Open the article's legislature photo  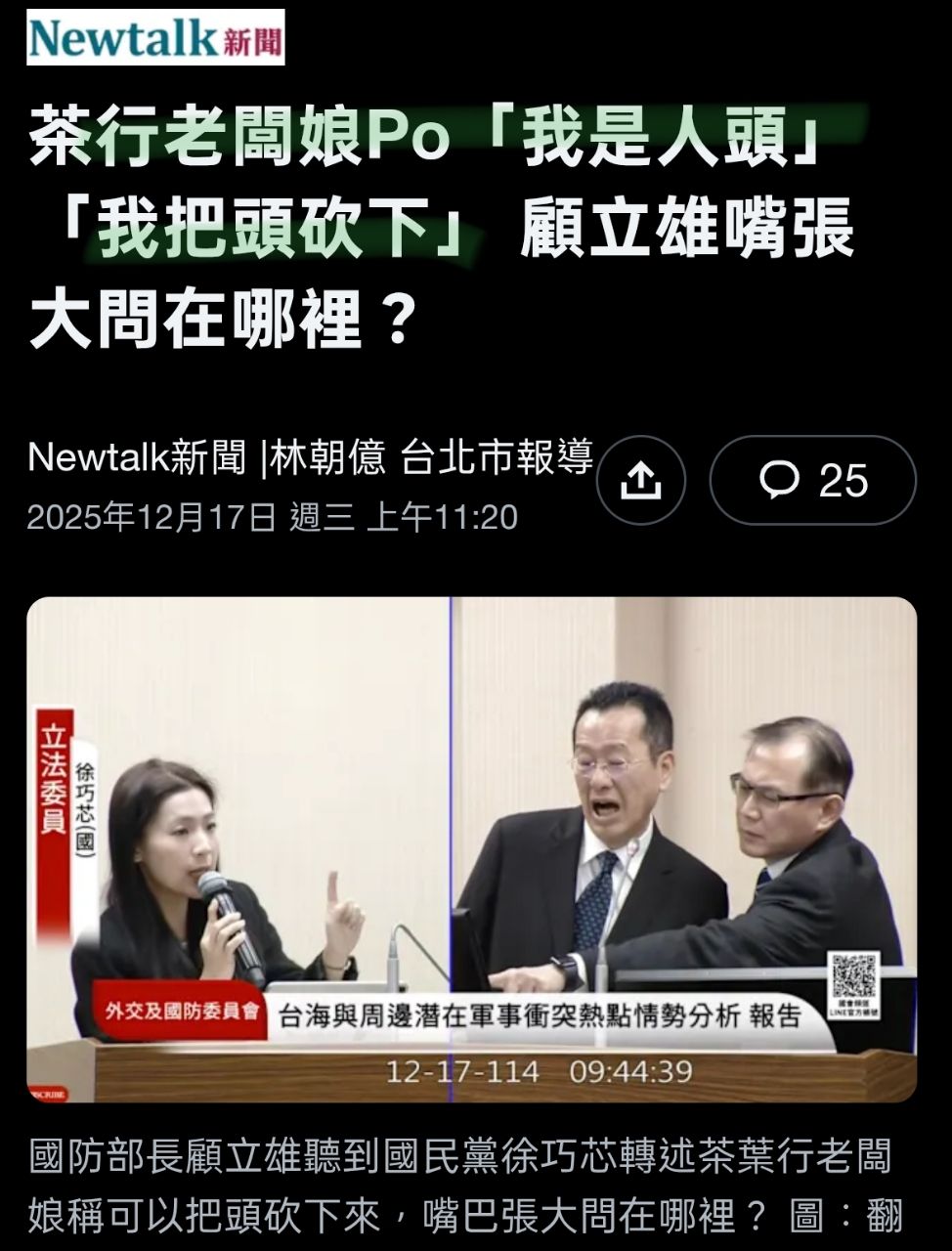[471, 848]
